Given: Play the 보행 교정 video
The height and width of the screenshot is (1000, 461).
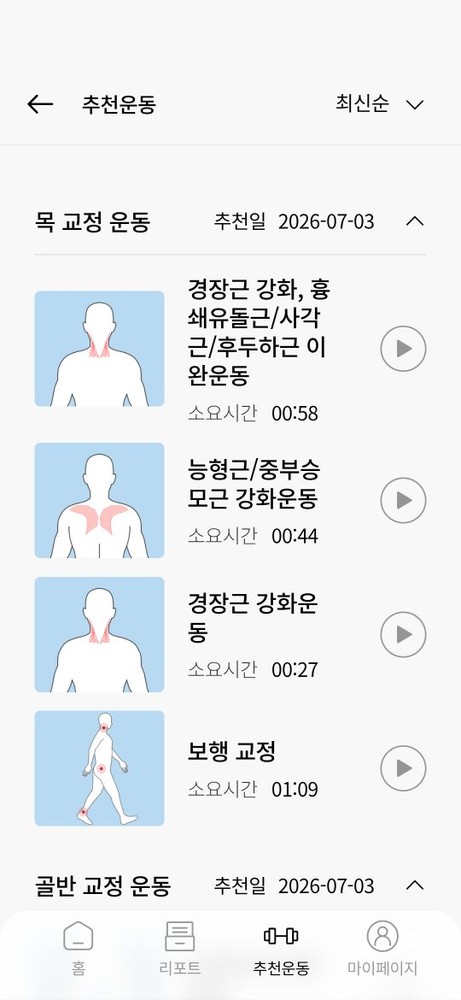Looking at the screenshot, I should pyautogui.click(x=403, y=768).
